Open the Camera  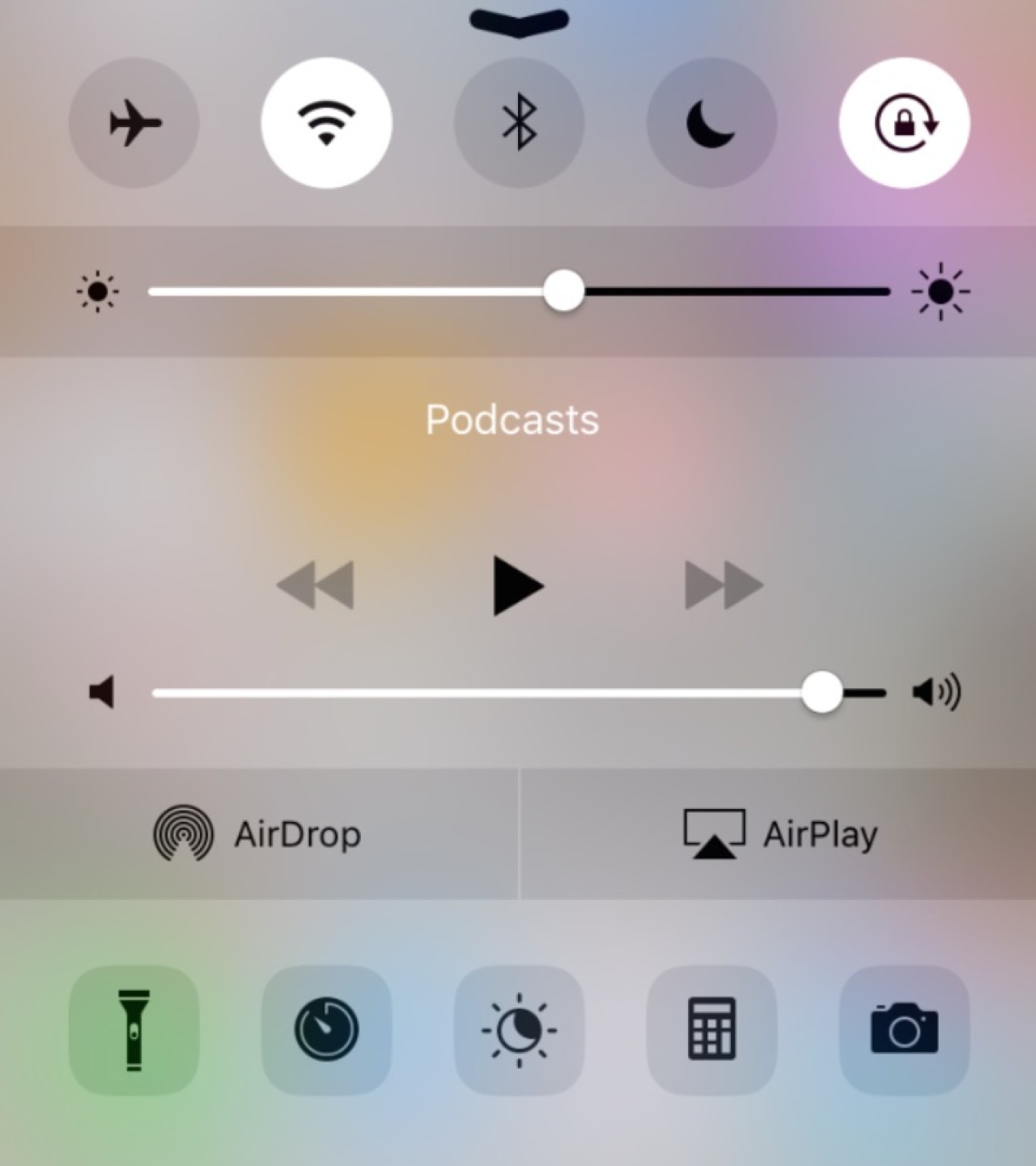pyautogui.click(x=904, y=1030)
